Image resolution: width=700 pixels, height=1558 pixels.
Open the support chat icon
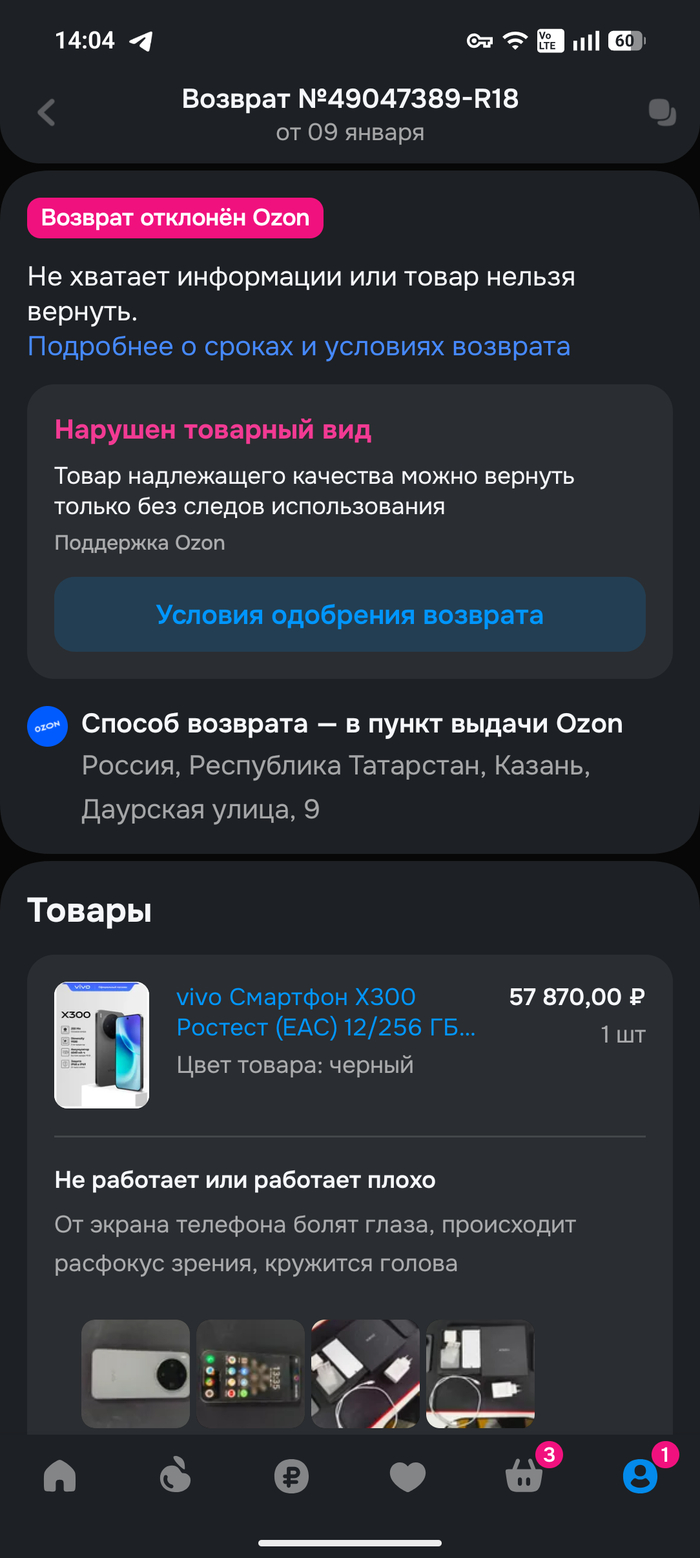(662, 112)
